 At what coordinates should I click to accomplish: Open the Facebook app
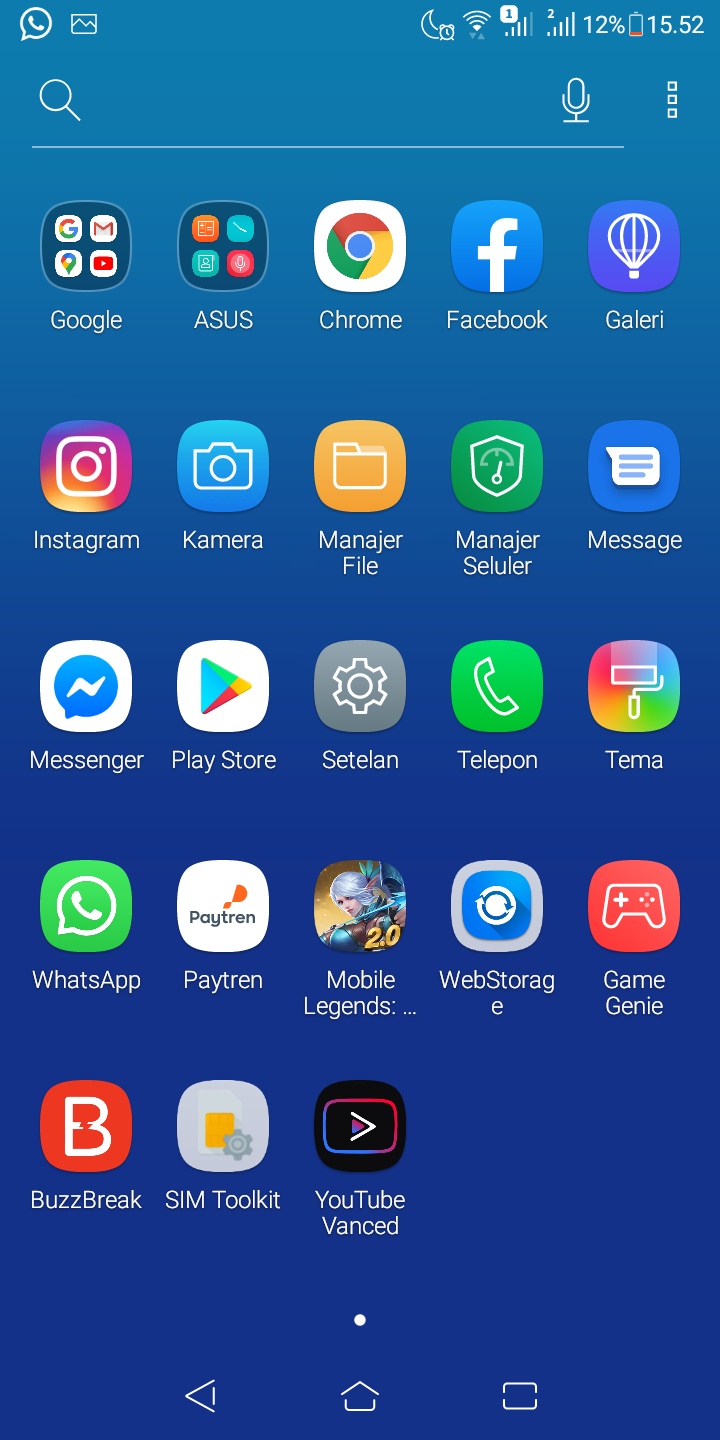[497, 246]
